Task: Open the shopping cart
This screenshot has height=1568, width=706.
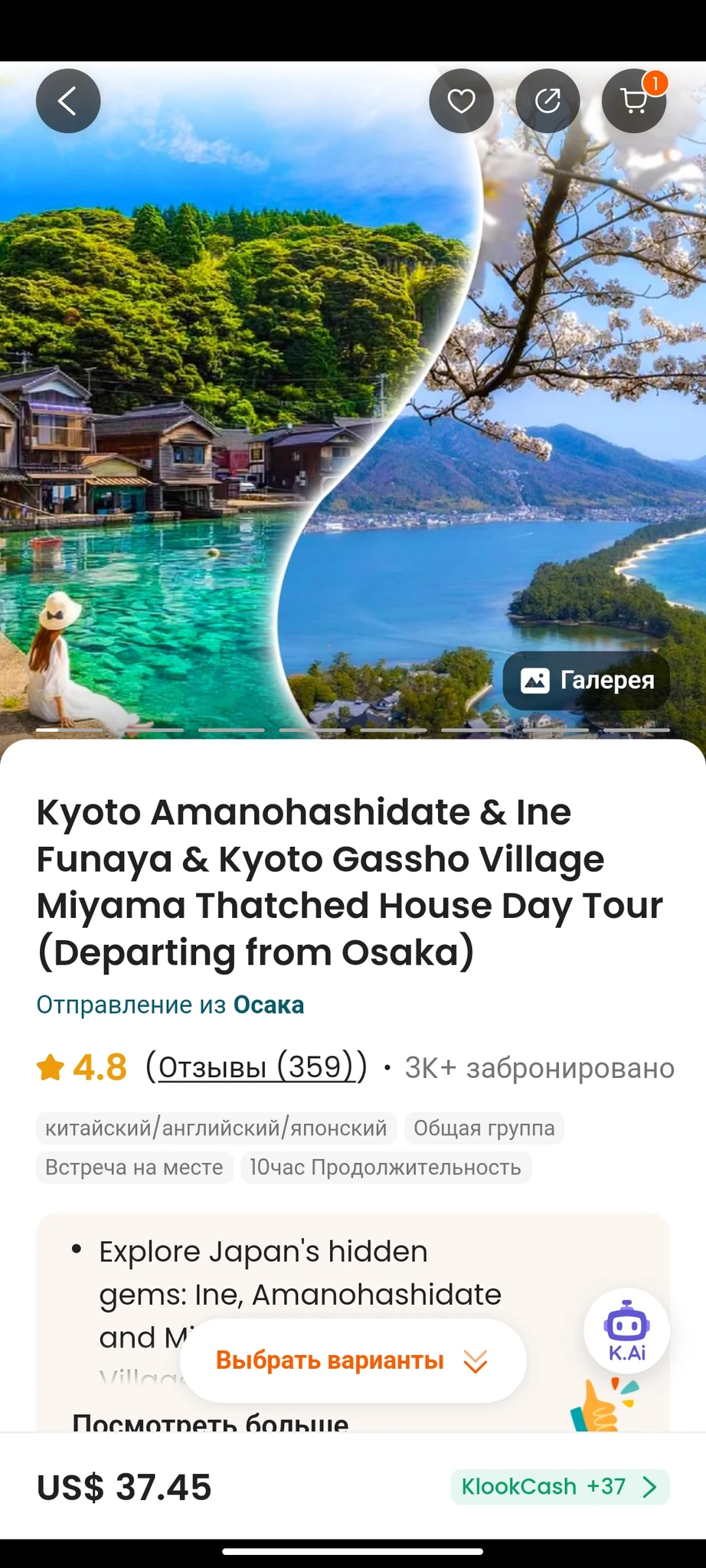Action: click(x=634, y=101)
